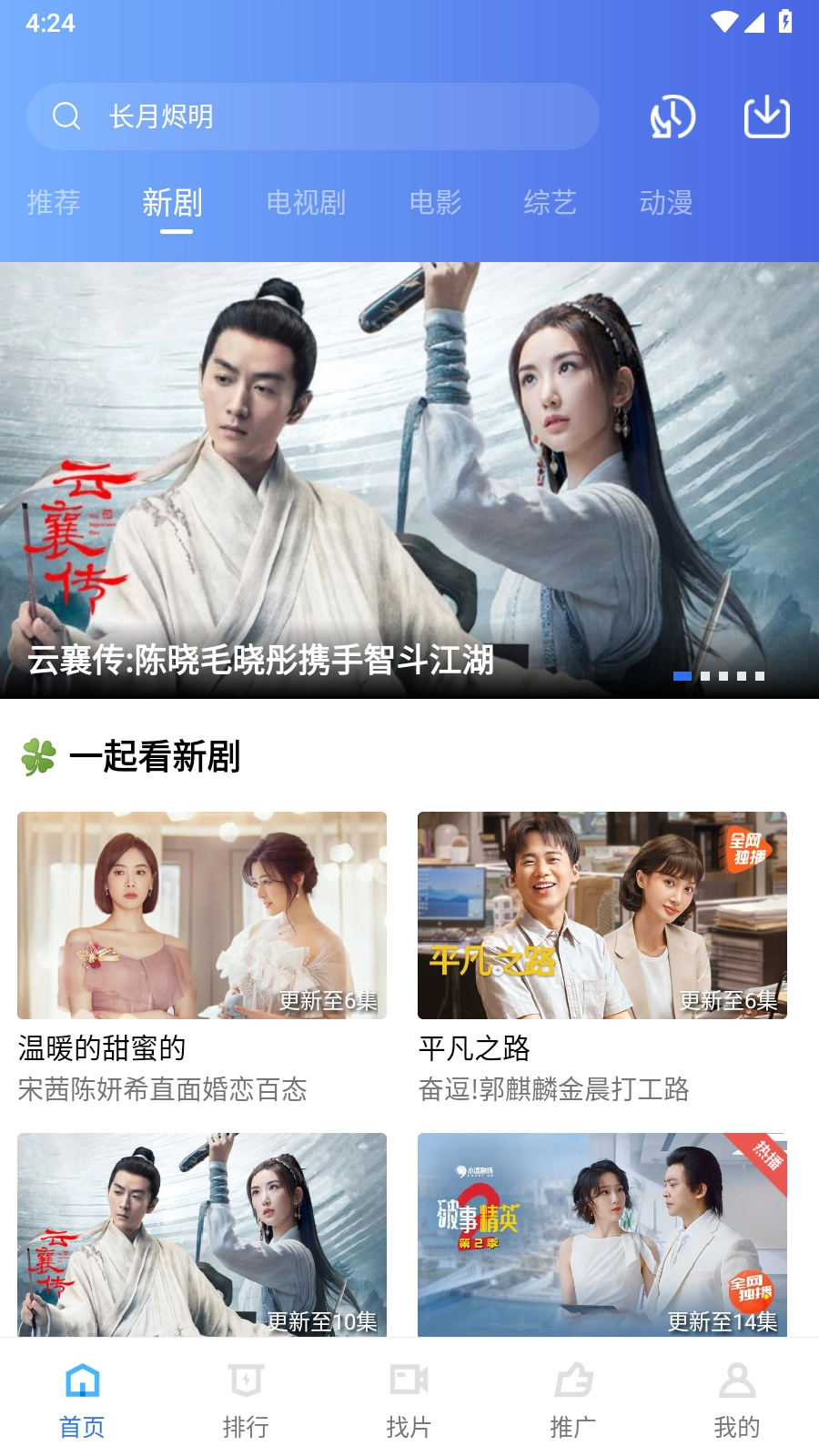Click the 云襄传 banner description text
819x1456 pixels.
262,663
